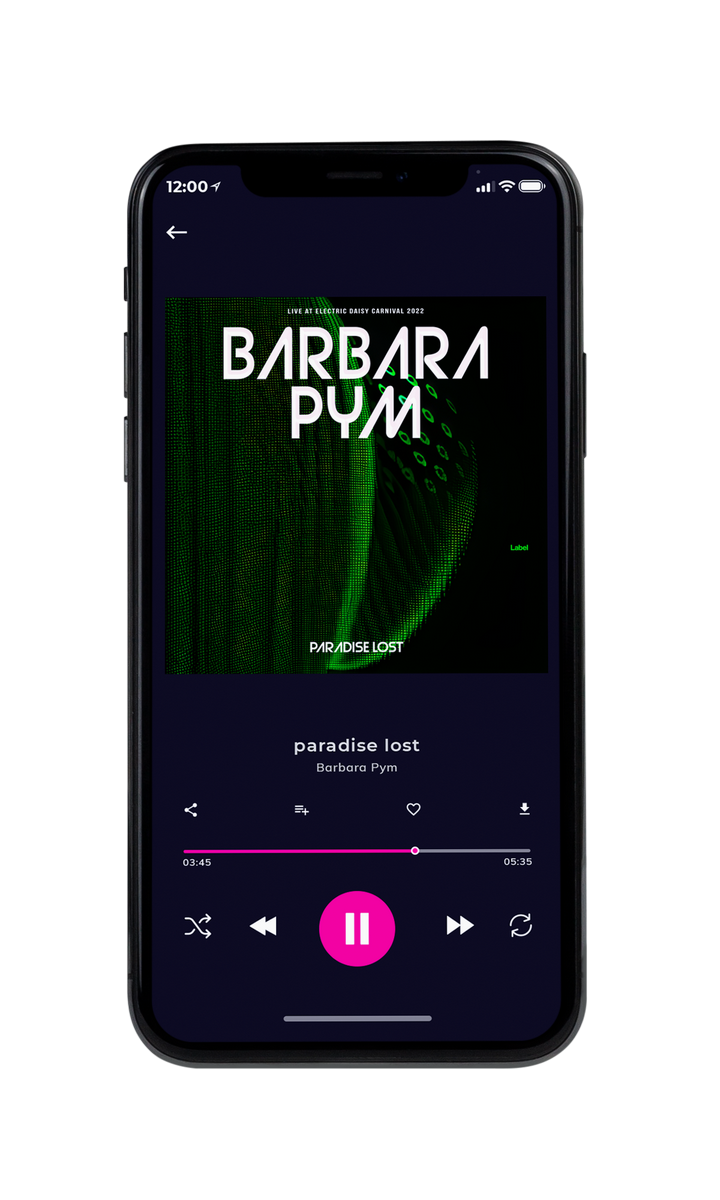Like the song with the heart icon

tap(413, 810)
